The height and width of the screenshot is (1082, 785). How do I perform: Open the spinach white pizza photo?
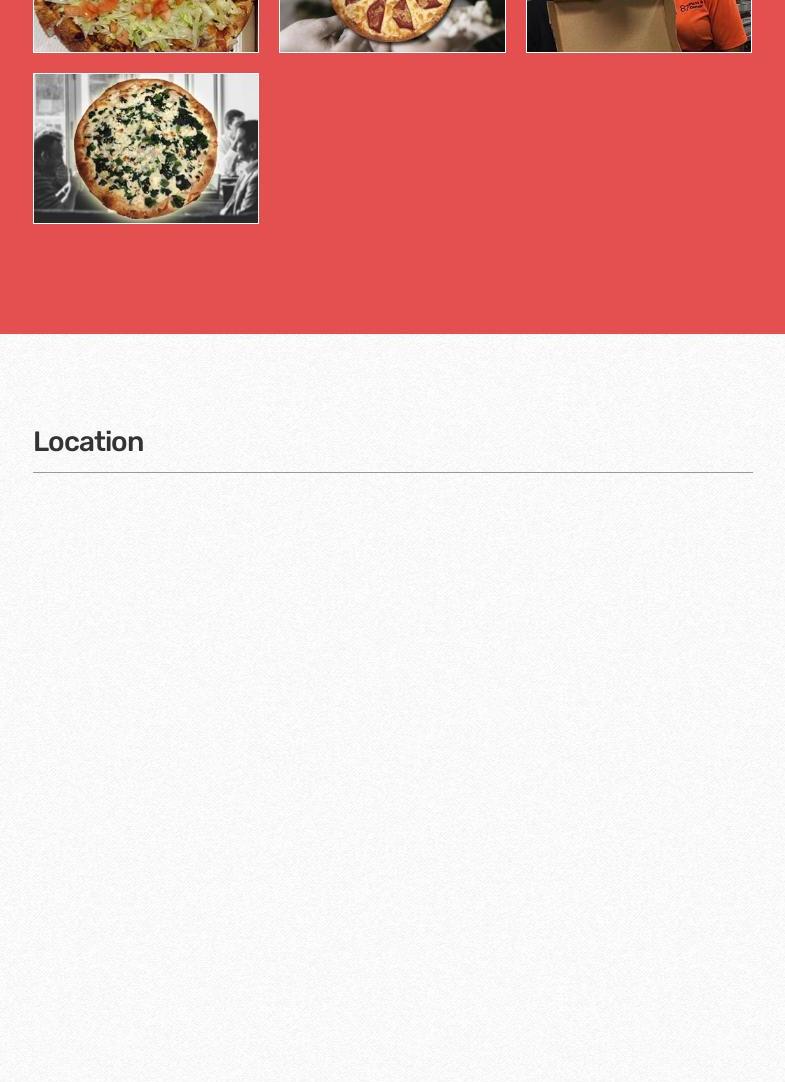coord(146,148)
